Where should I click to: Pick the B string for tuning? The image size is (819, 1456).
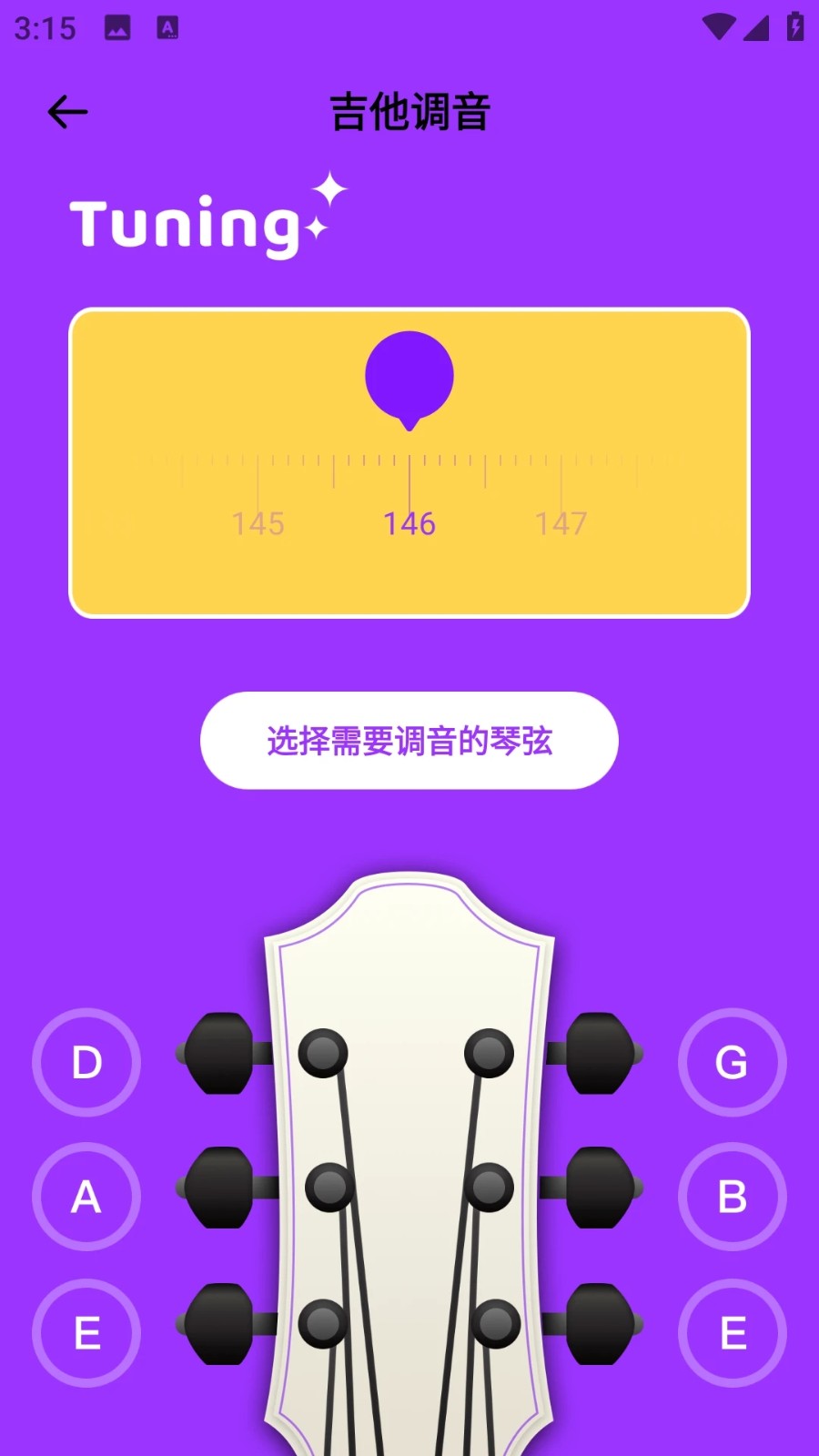(732, 1197)
